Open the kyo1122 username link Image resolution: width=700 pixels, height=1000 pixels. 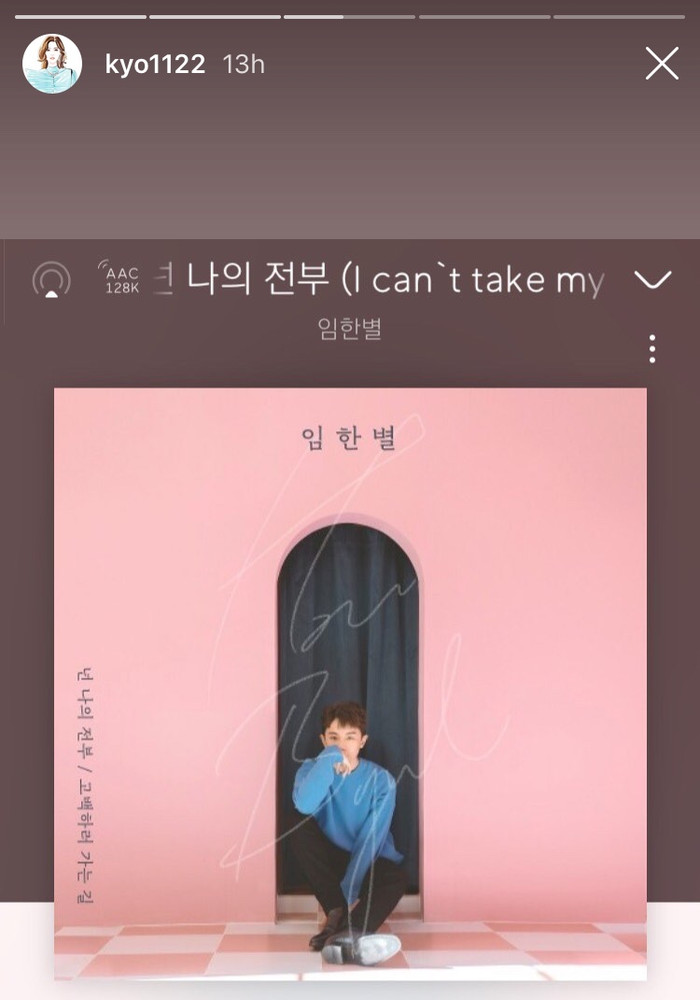(154, 65)
